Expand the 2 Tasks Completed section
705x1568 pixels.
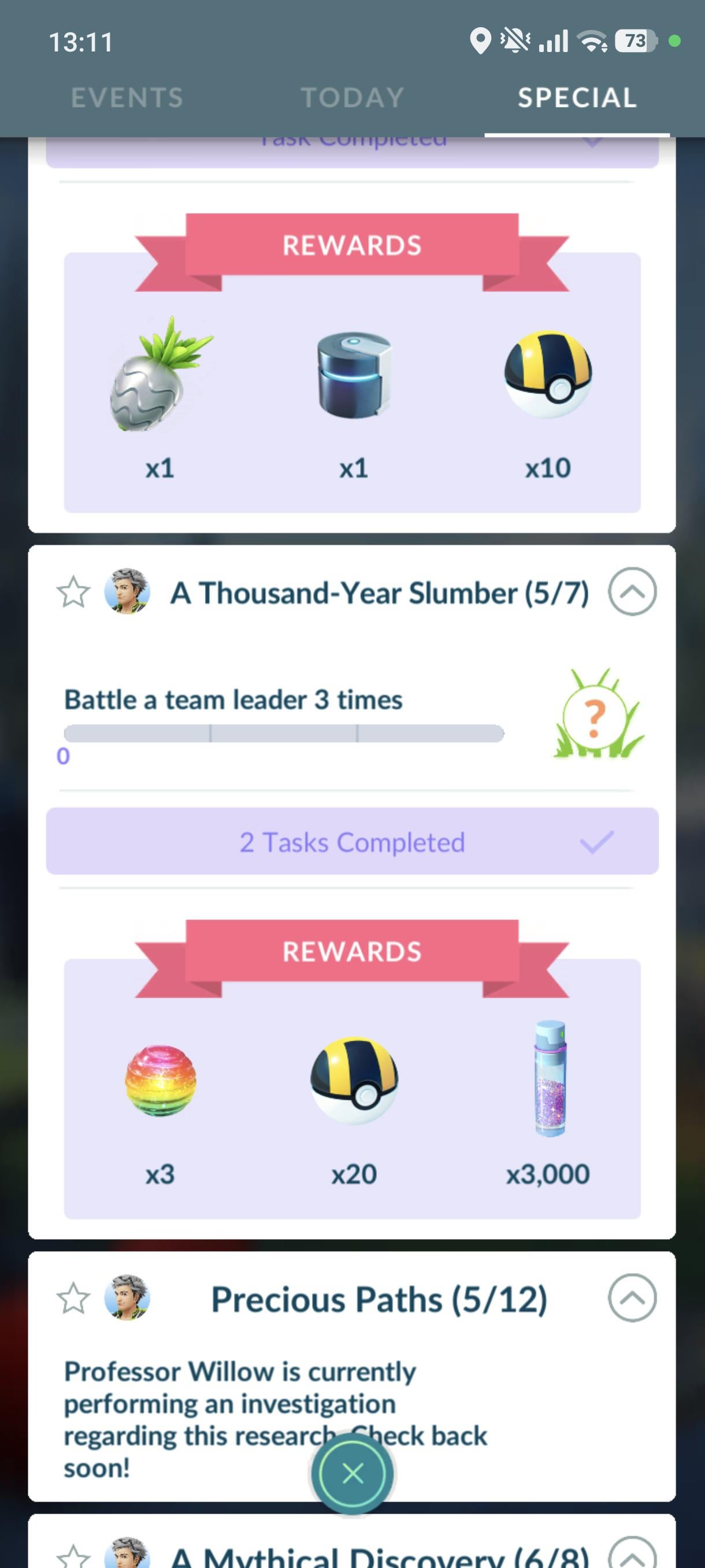click(x=352, y=842)
